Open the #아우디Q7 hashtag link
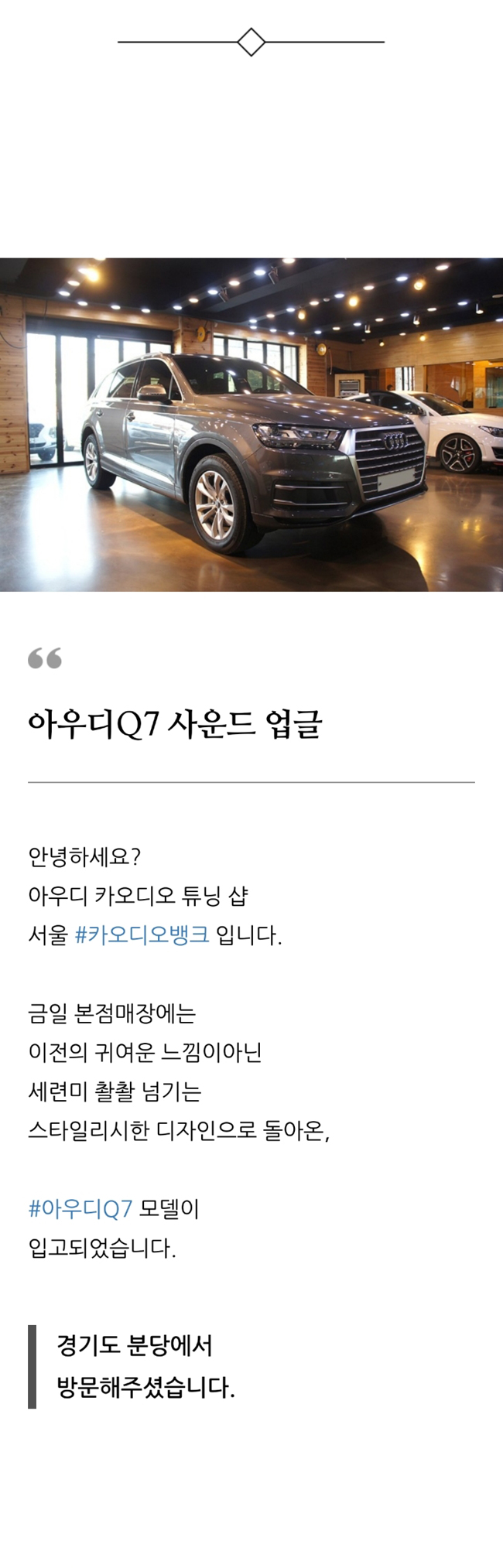Screen dimensions: 503x1568 80,1208
